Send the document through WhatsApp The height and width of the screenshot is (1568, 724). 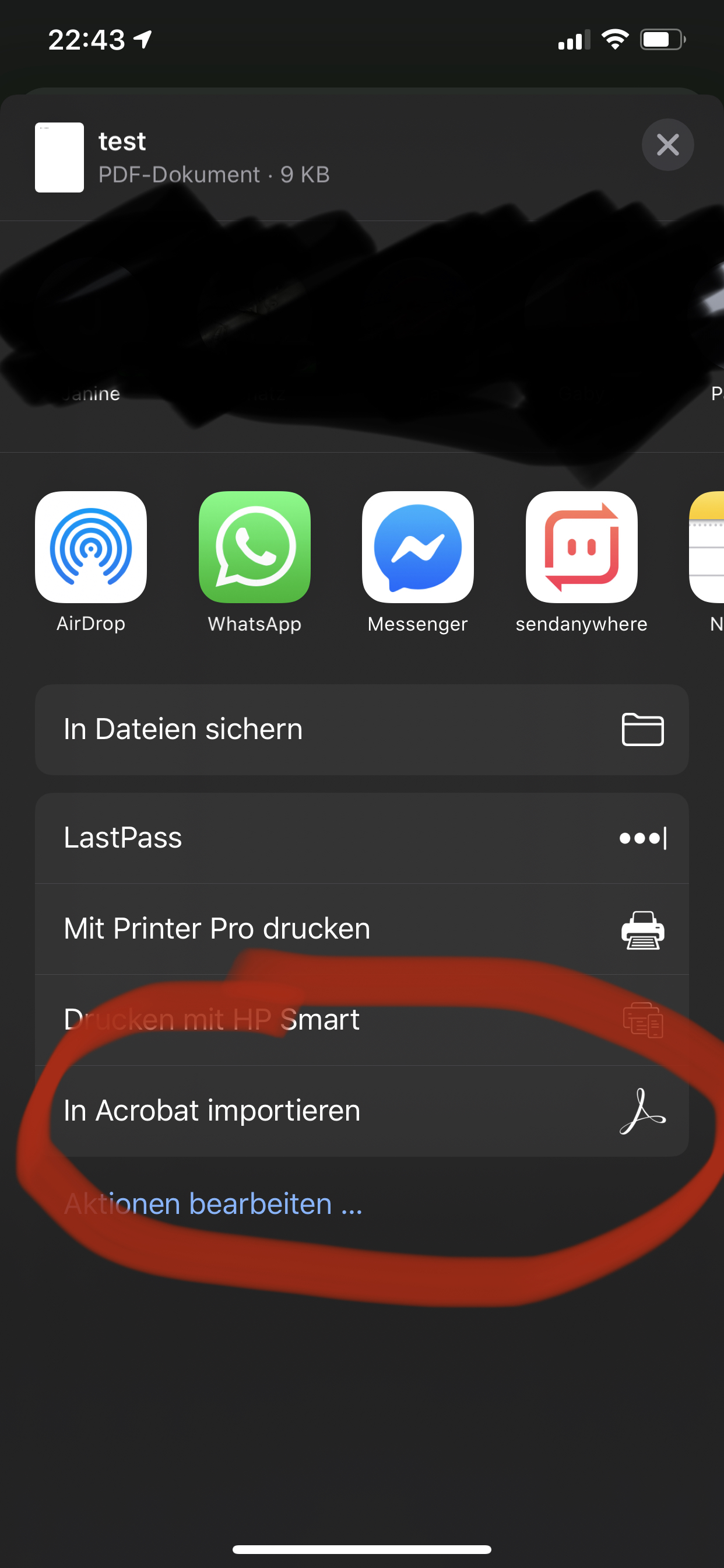point(254,547)
